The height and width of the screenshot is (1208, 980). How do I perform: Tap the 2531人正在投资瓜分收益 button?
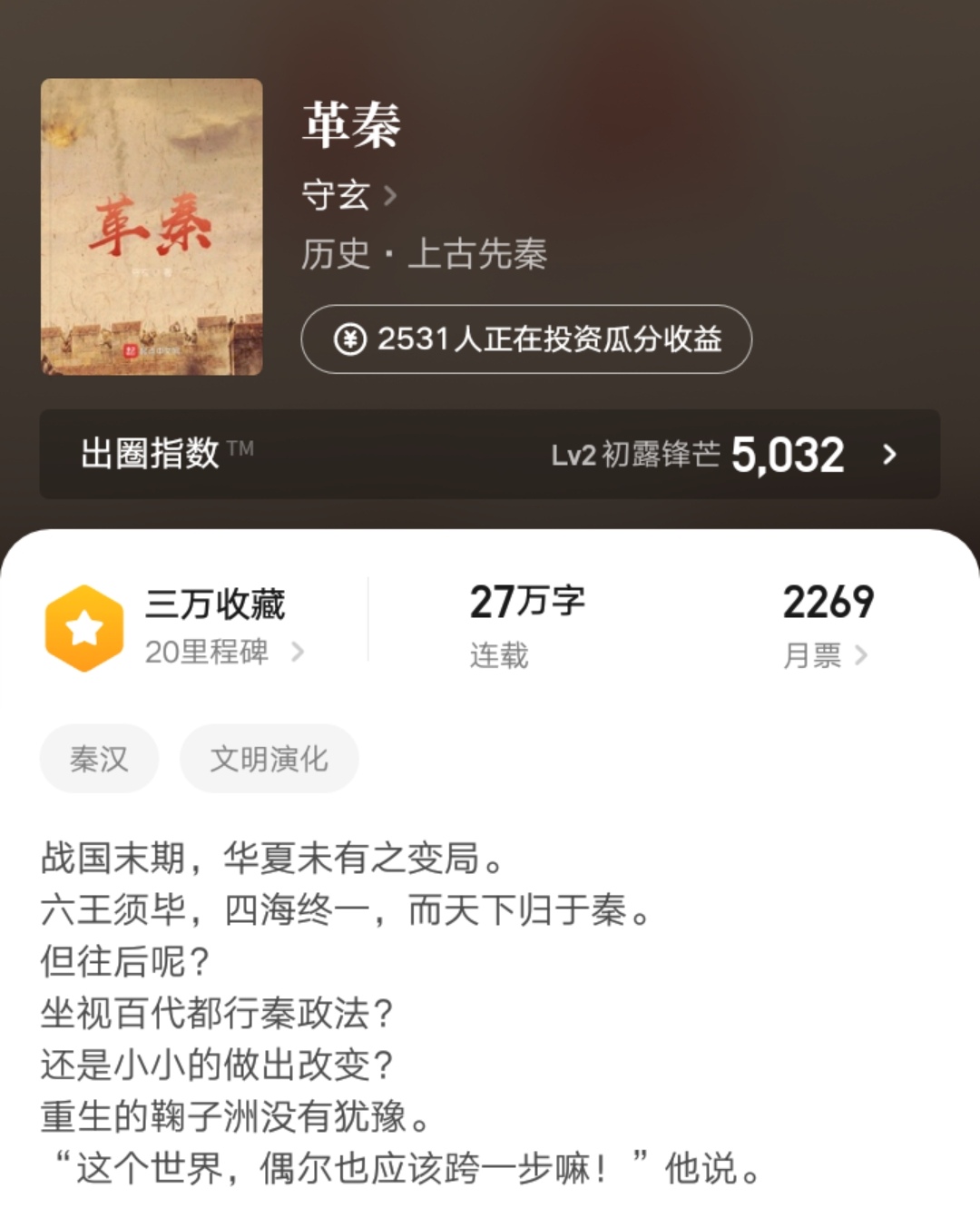click(x=526, y=339)
